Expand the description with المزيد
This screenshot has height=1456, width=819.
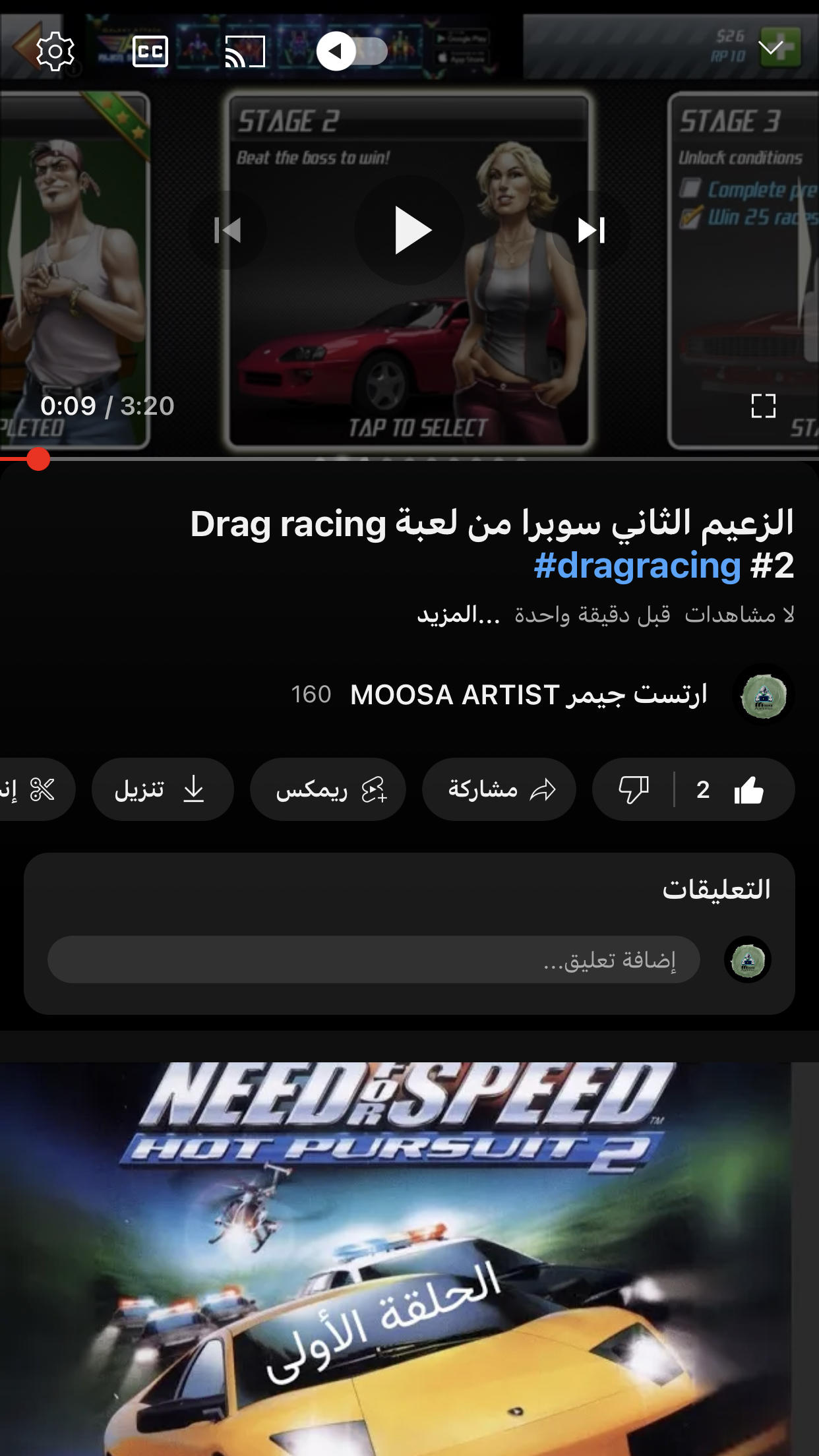pos(458,615)
